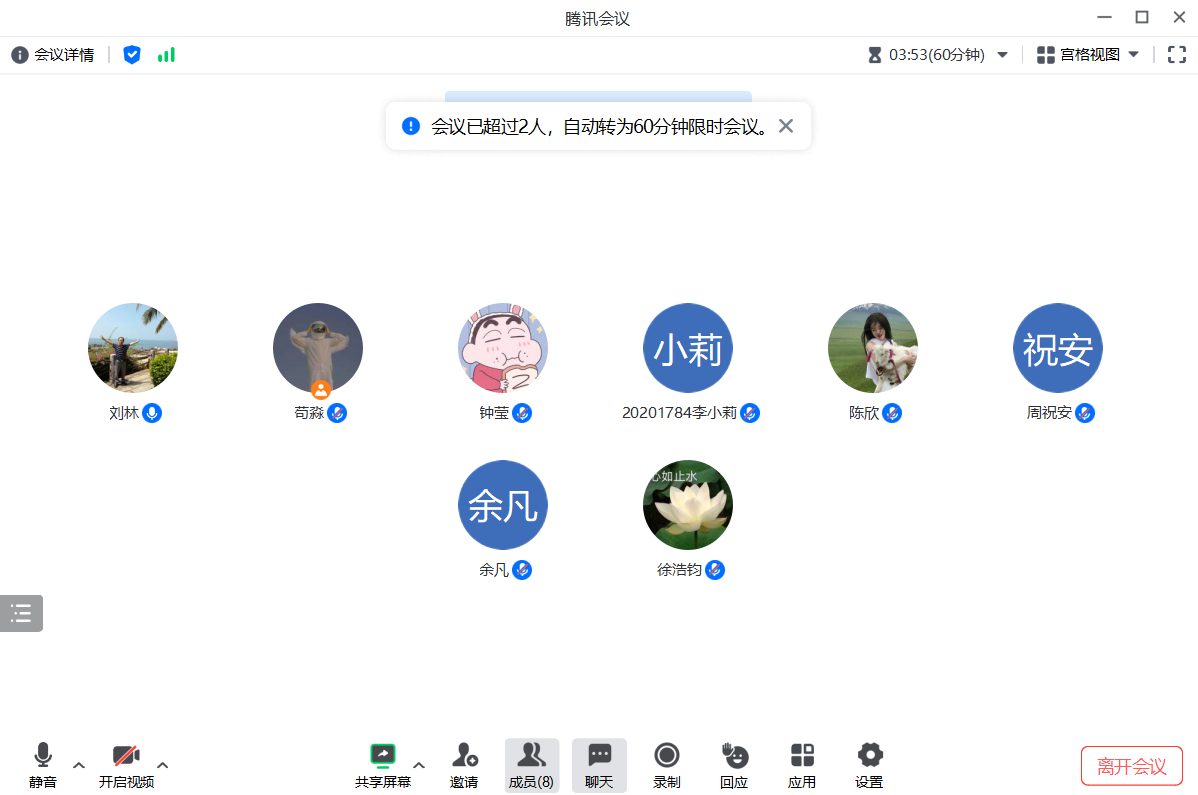The height and width of the screenshot is (795, 1198).
Task: Tap 离开会议 to leave meeting
Action: point(1131,766)
